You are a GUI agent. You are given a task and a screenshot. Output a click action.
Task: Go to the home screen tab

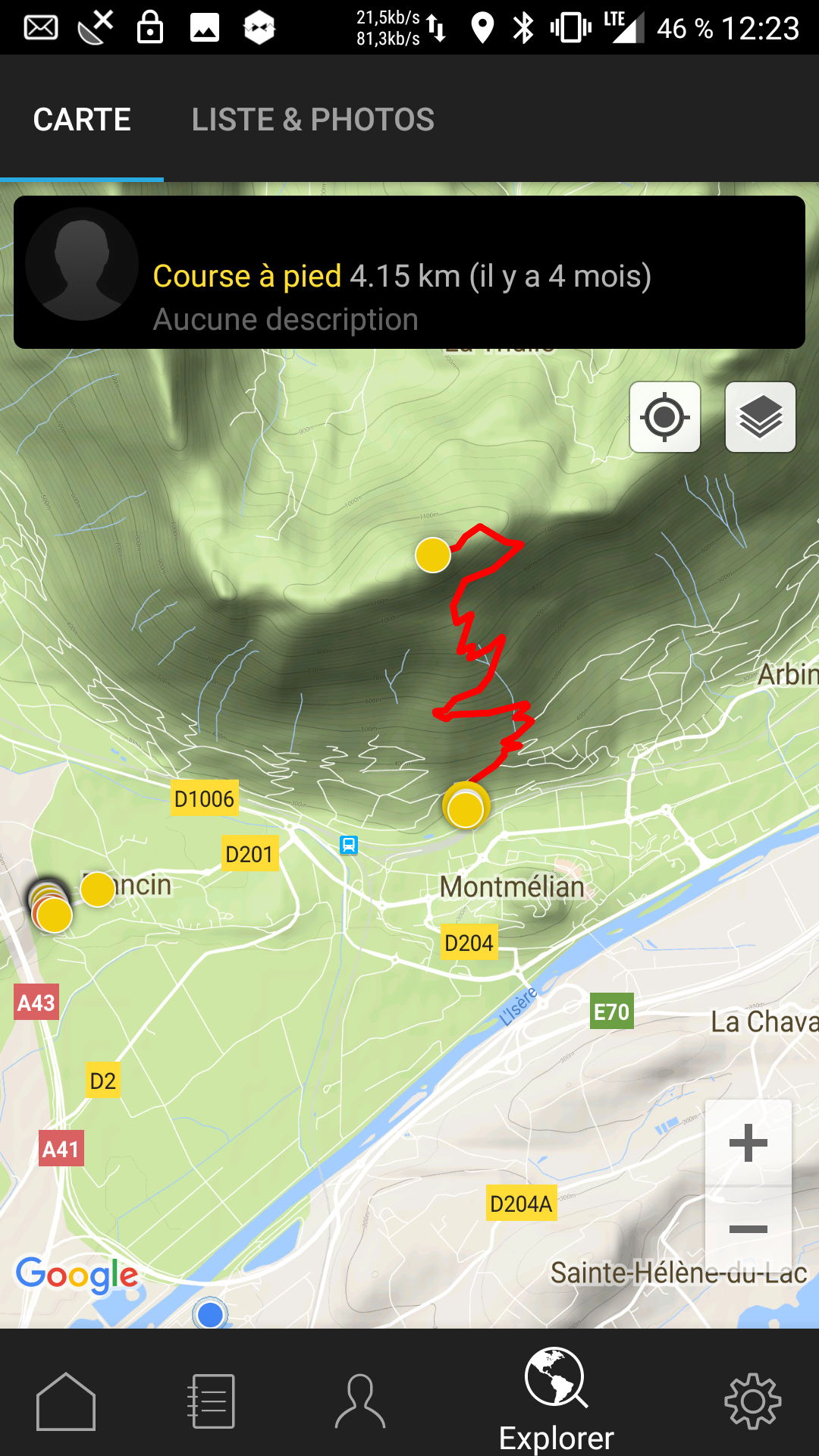tap(66, 1401)
